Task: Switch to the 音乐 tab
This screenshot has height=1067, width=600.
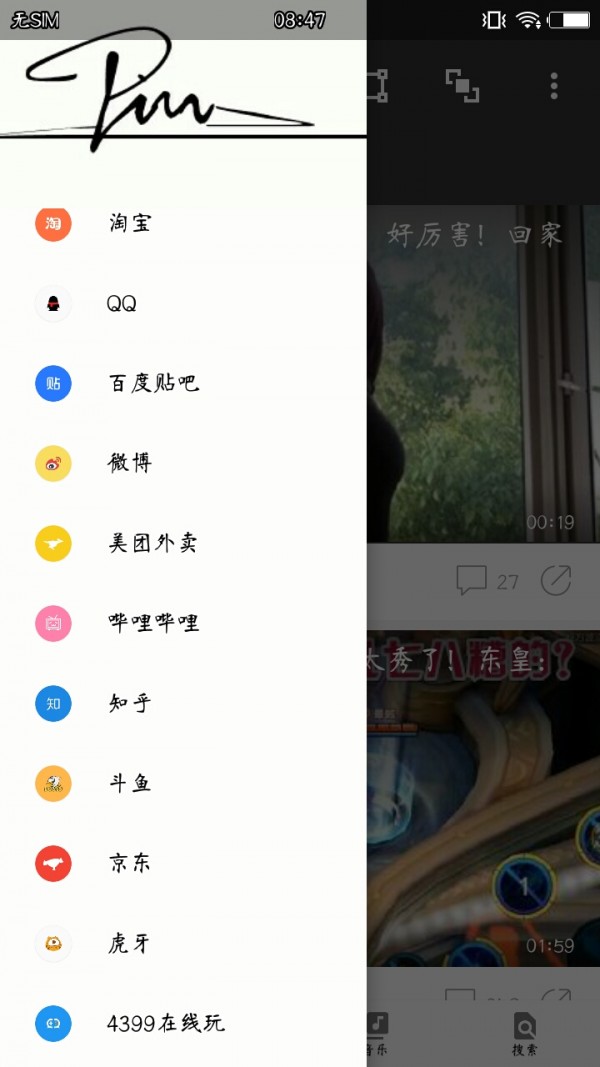Action: pos(377,1032)
